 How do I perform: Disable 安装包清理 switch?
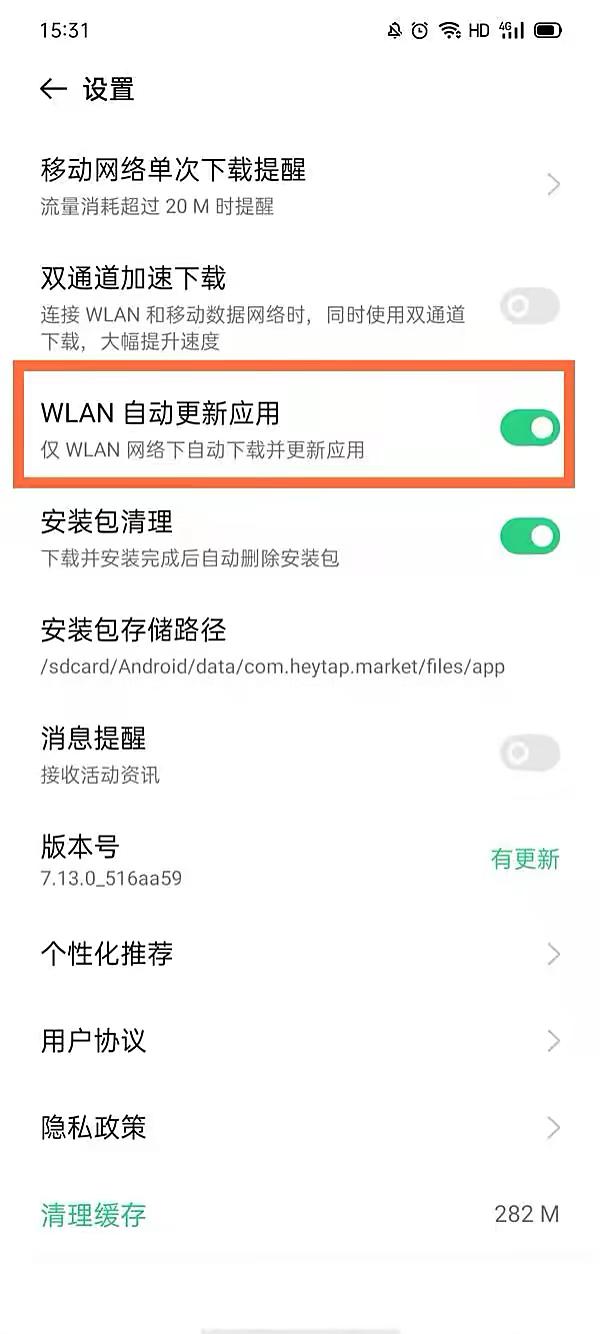(529, 536)
